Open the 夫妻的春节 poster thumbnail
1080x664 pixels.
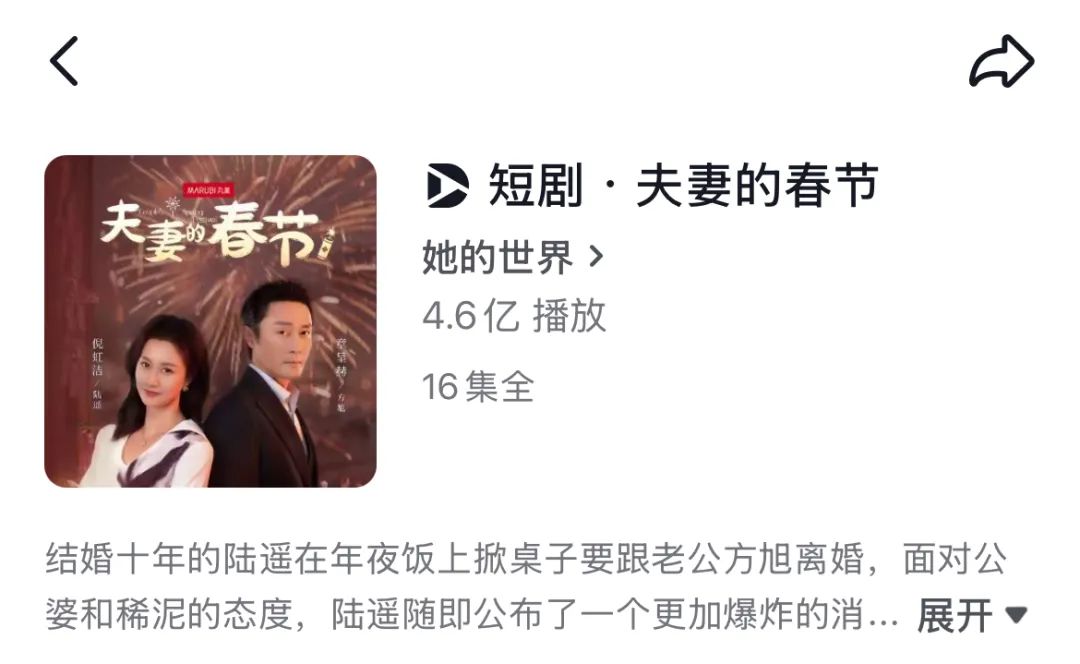tap(210, 321)
